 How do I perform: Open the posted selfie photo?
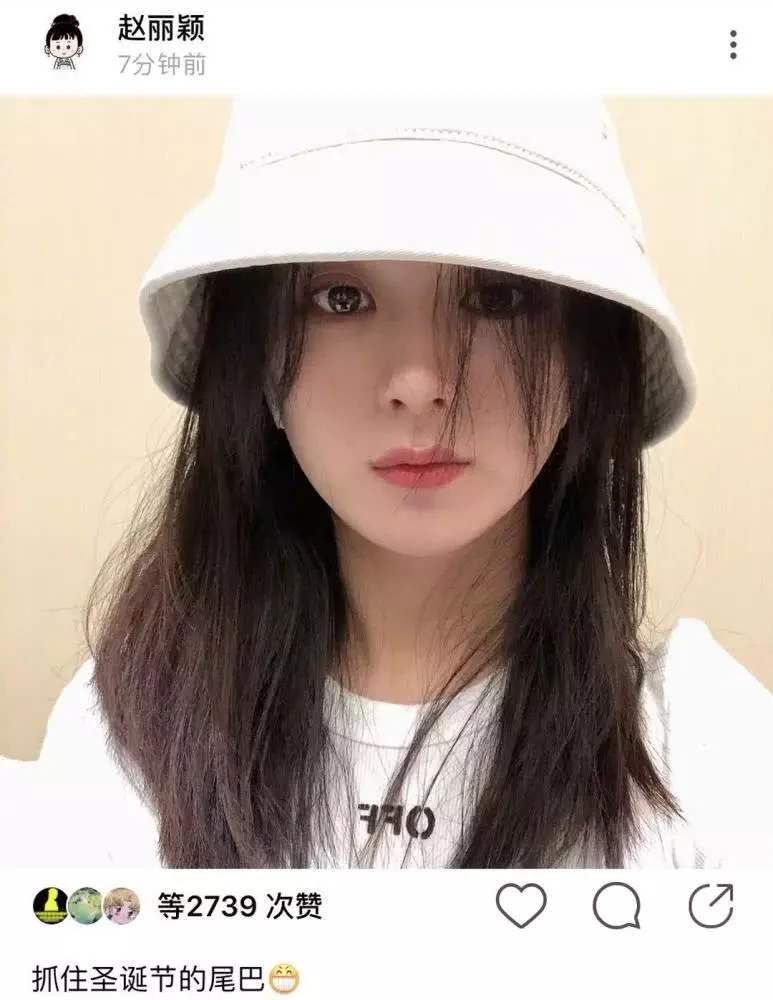click(x=386, y=480)
